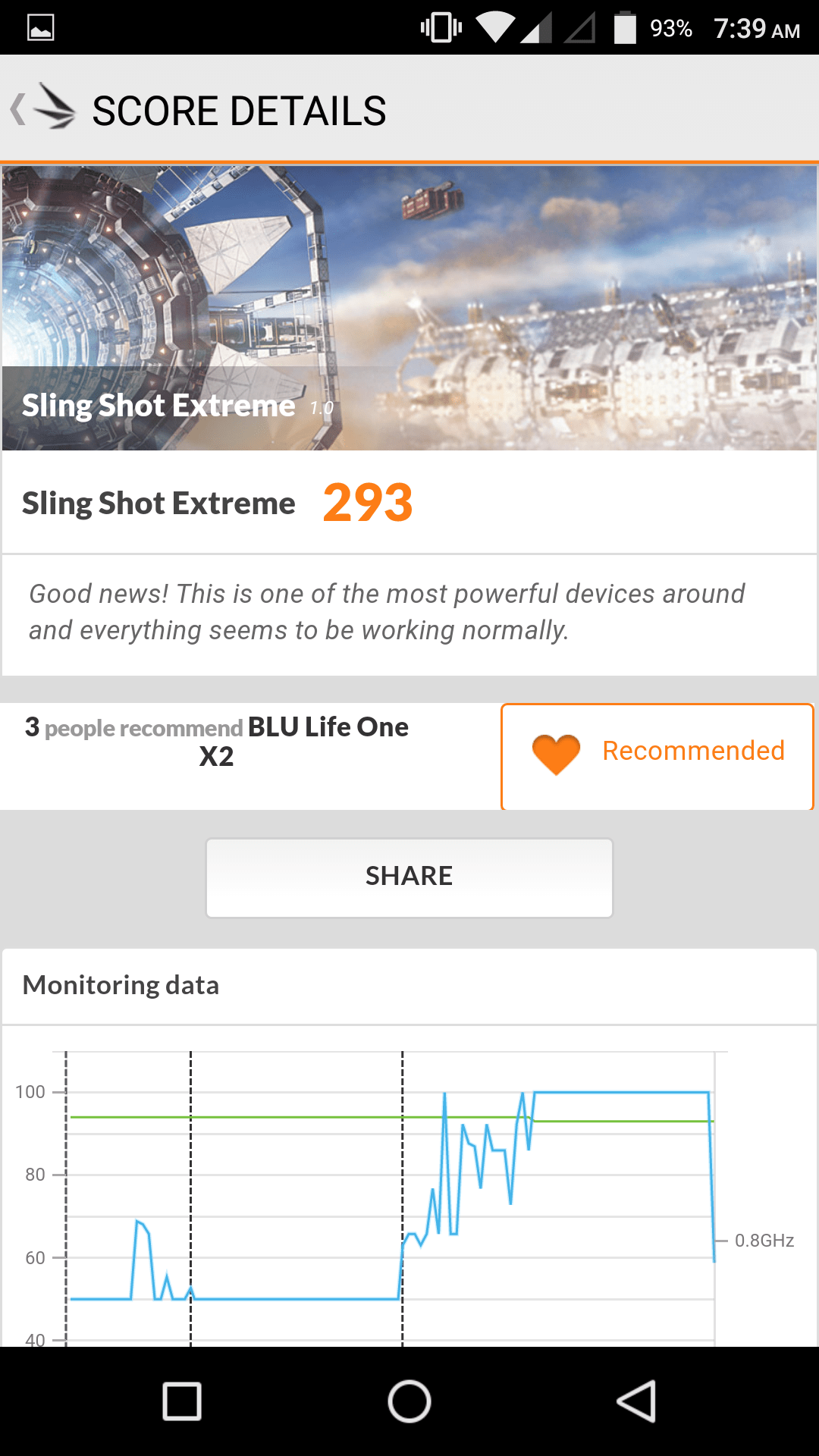This screenshot has width=819, height=1456.
Task: Tap the Recommended heart button
Action: (x=657, y=756)
